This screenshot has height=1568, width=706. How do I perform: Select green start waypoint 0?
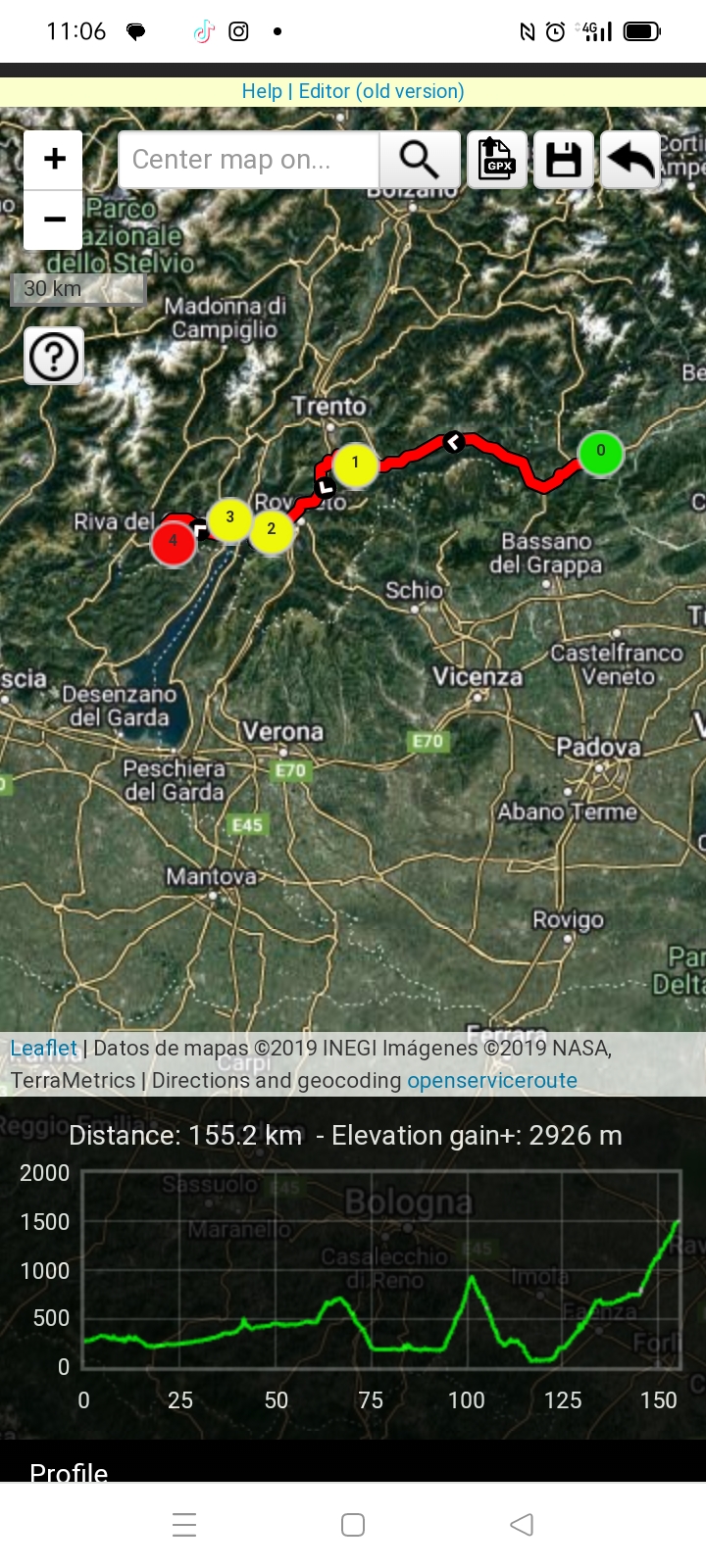pos(600,452)
